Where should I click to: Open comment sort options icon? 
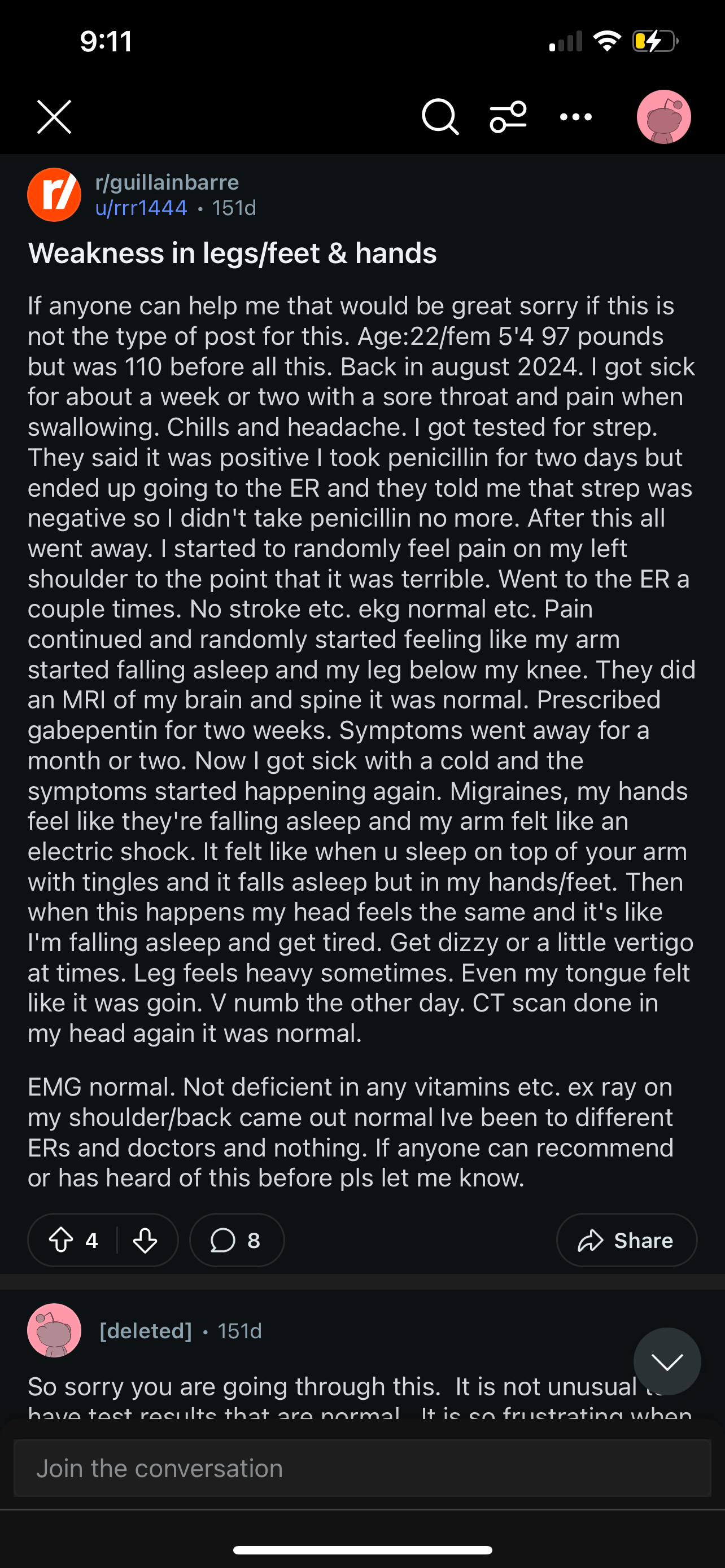click(508, 117)
